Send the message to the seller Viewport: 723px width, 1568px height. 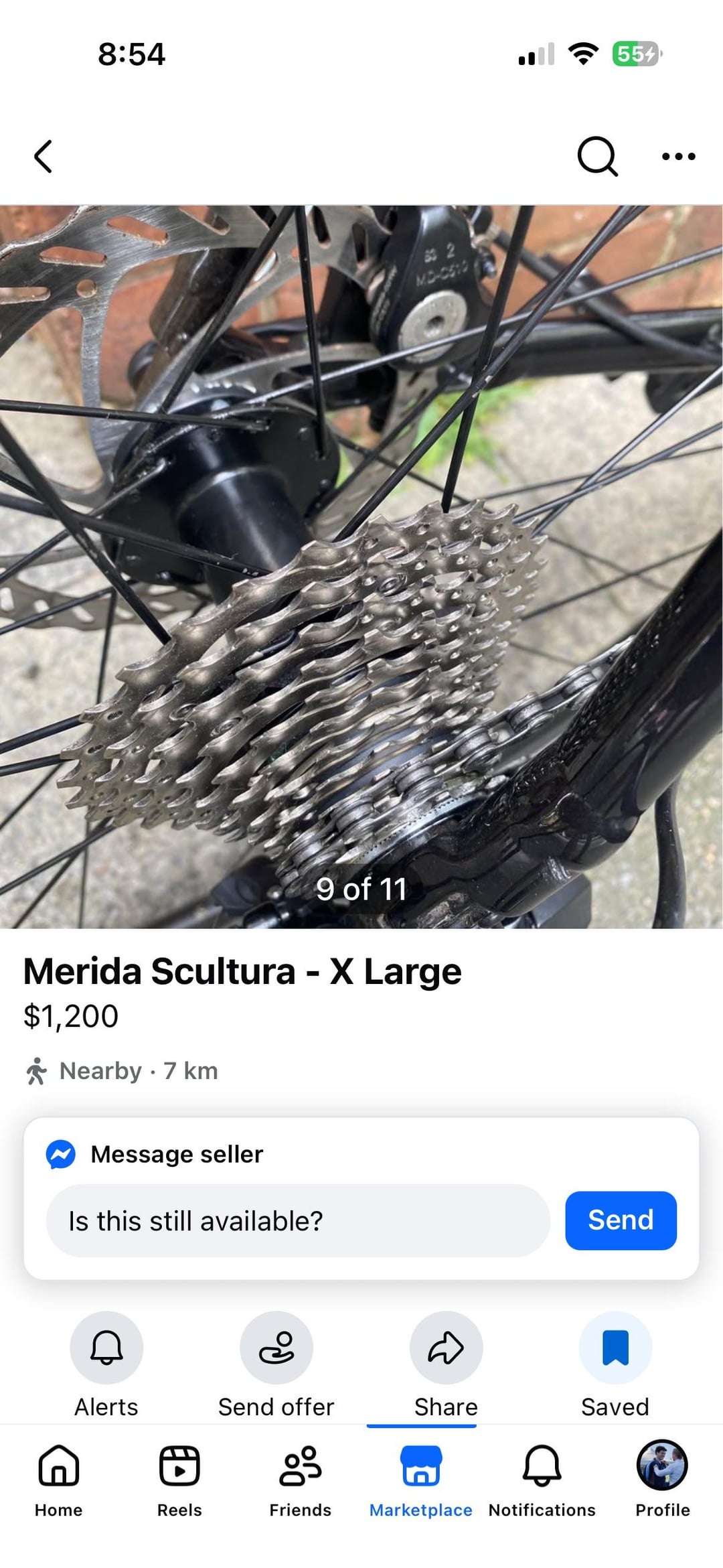point(621,1220)
